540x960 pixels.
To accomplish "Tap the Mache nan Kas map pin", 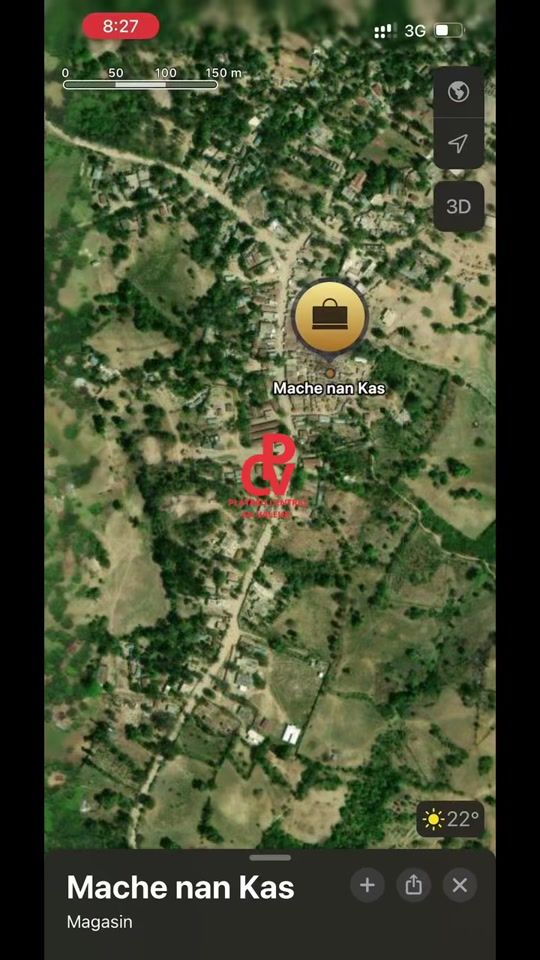I will point(330,319).
